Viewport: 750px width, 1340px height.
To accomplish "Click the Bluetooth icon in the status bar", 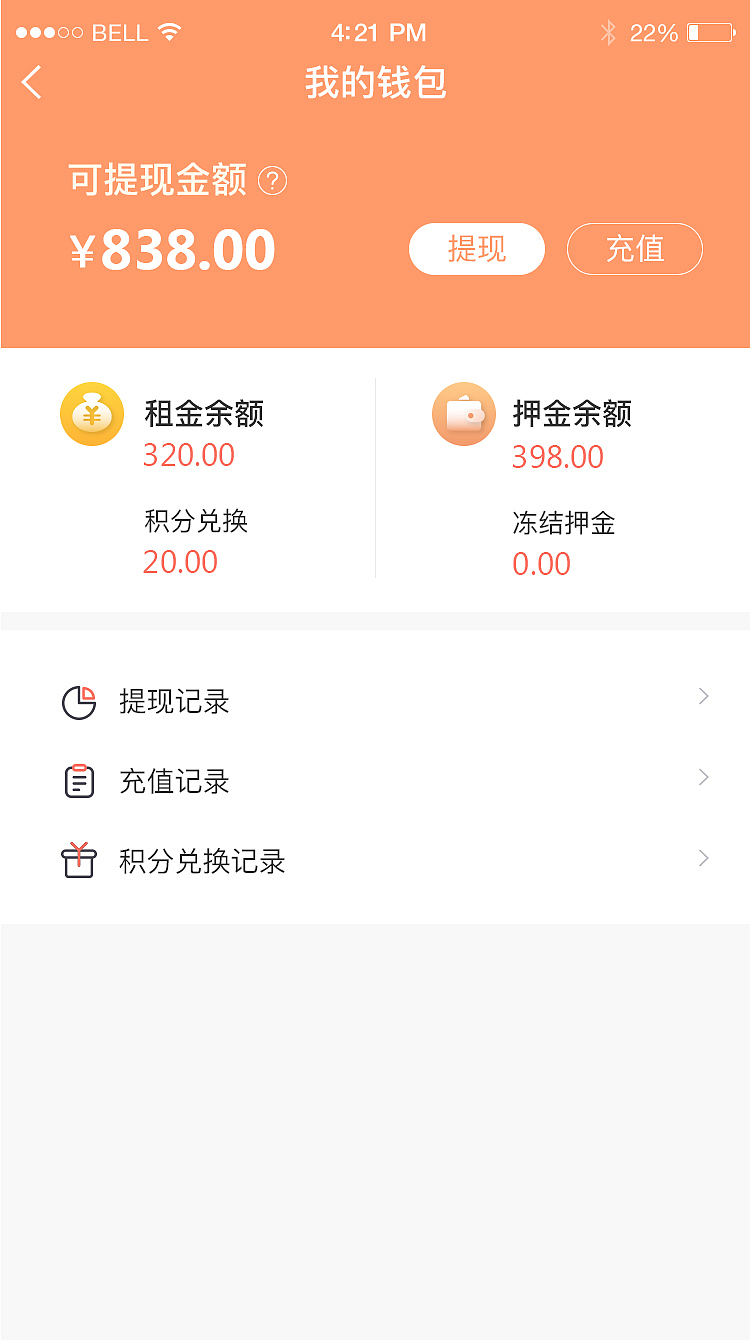I will [609, 32].
